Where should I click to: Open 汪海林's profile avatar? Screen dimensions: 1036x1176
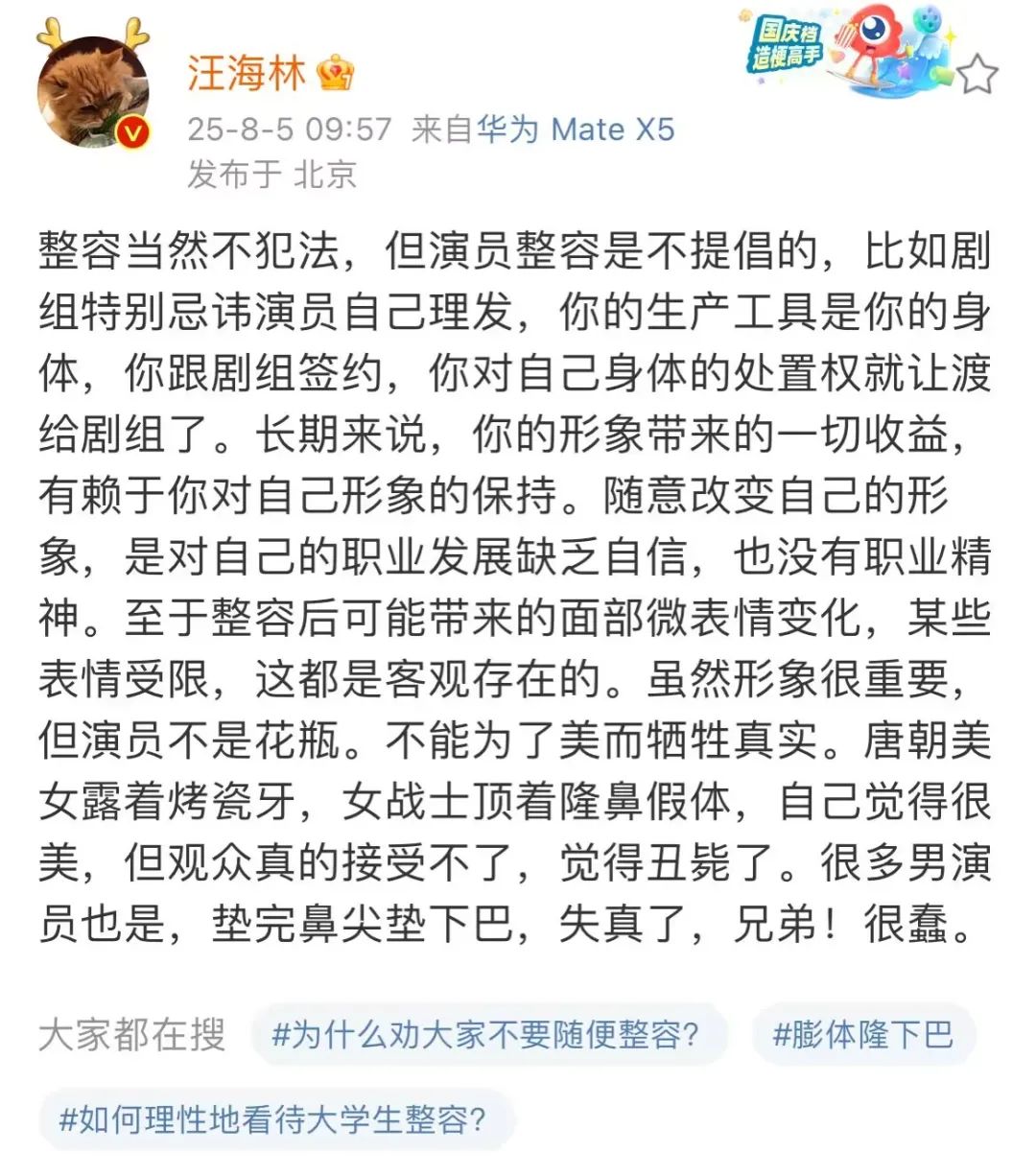click(93, 91)
